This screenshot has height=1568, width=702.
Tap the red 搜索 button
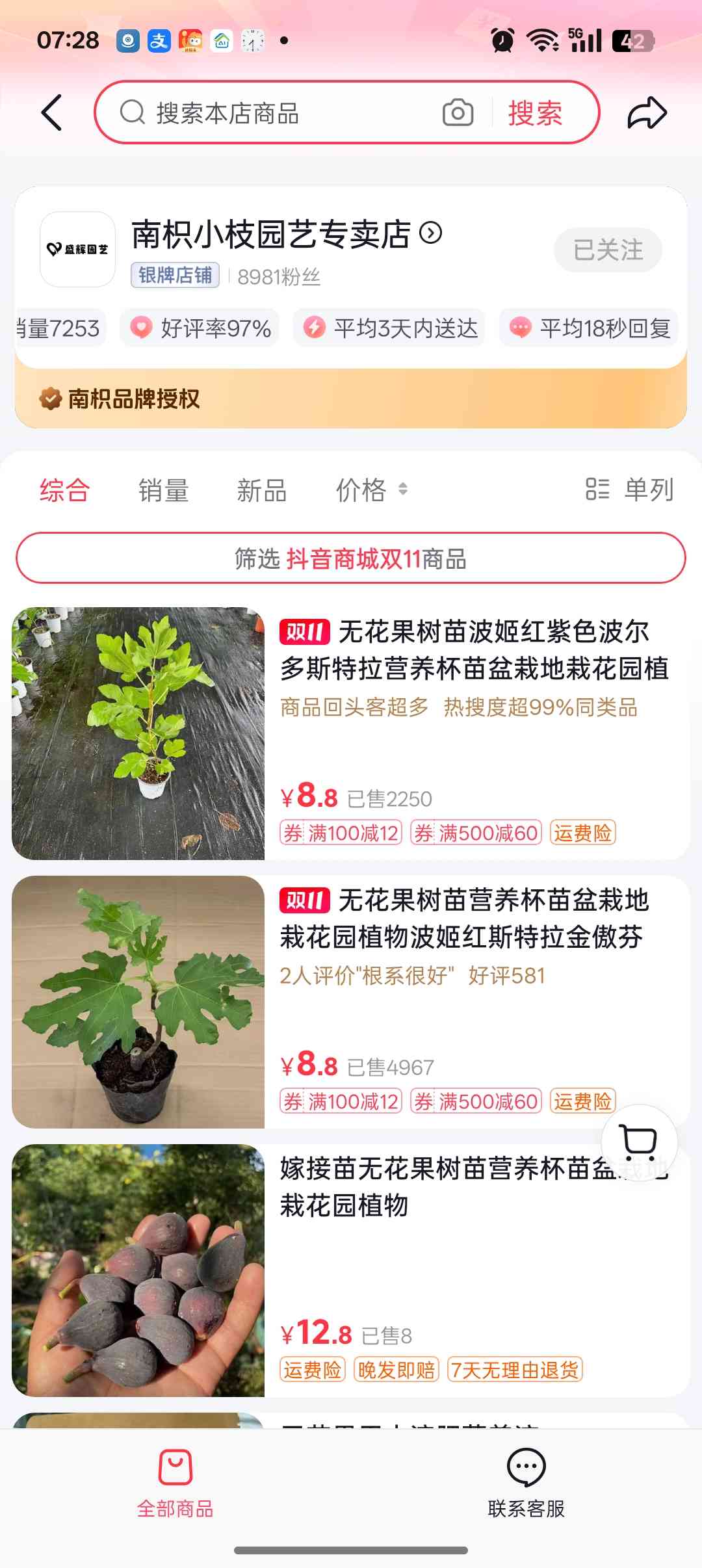coord(535,113)
